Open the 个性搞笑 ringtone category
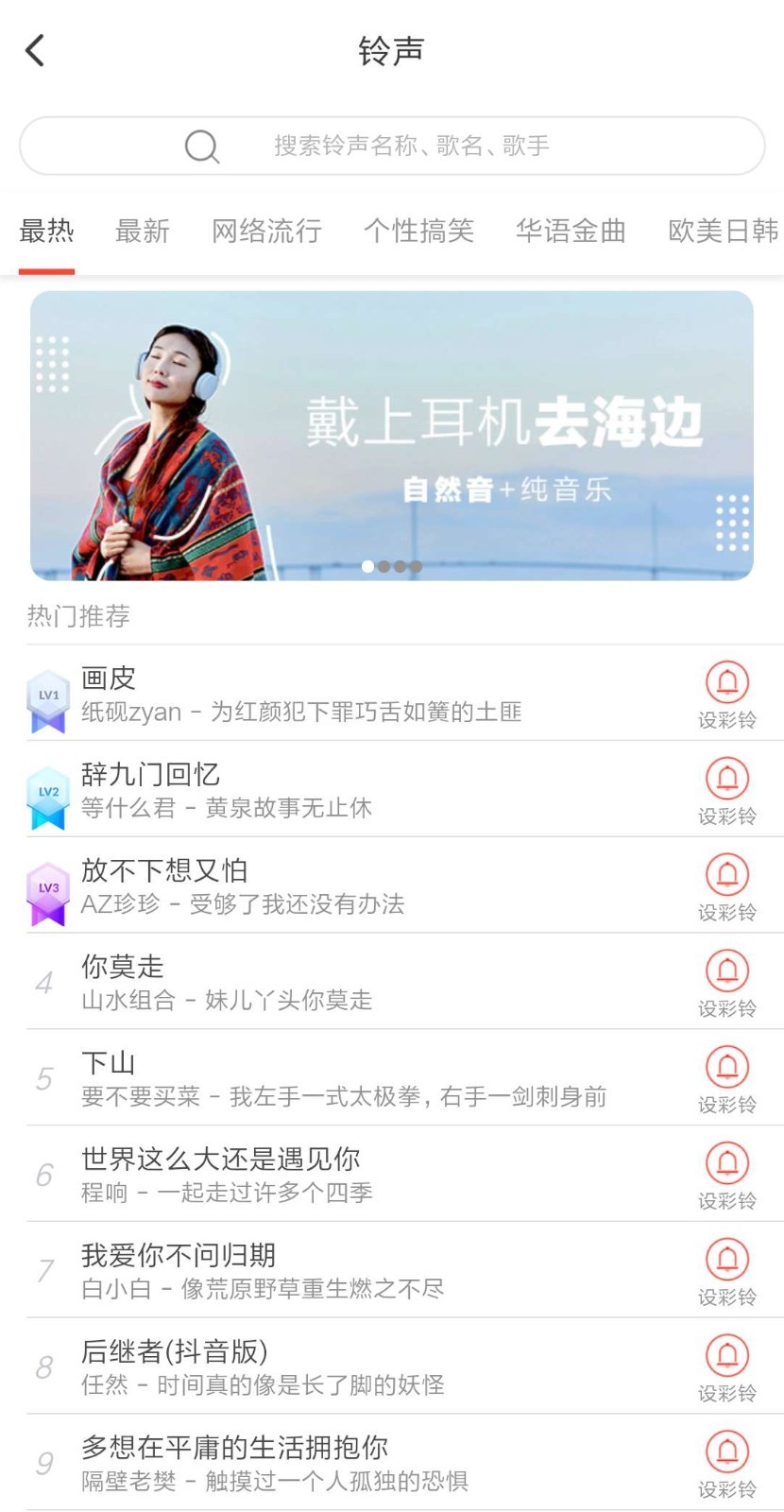 pos(419,232)
